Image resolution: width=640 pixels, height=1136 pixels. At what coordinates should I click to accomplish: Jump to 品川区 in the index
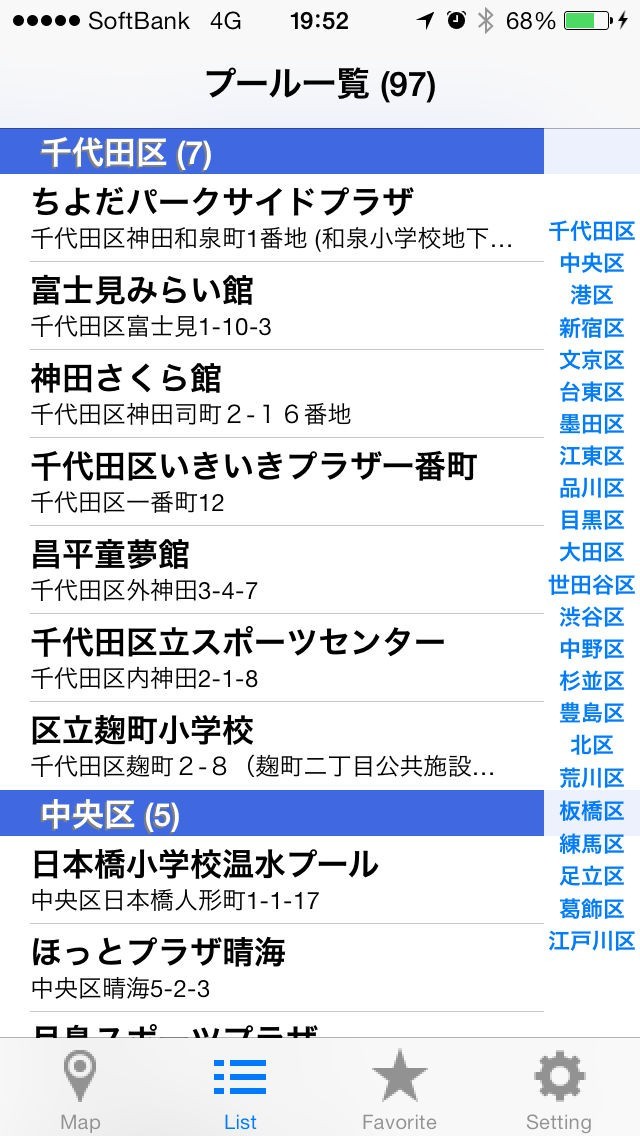tap(592, 488)
